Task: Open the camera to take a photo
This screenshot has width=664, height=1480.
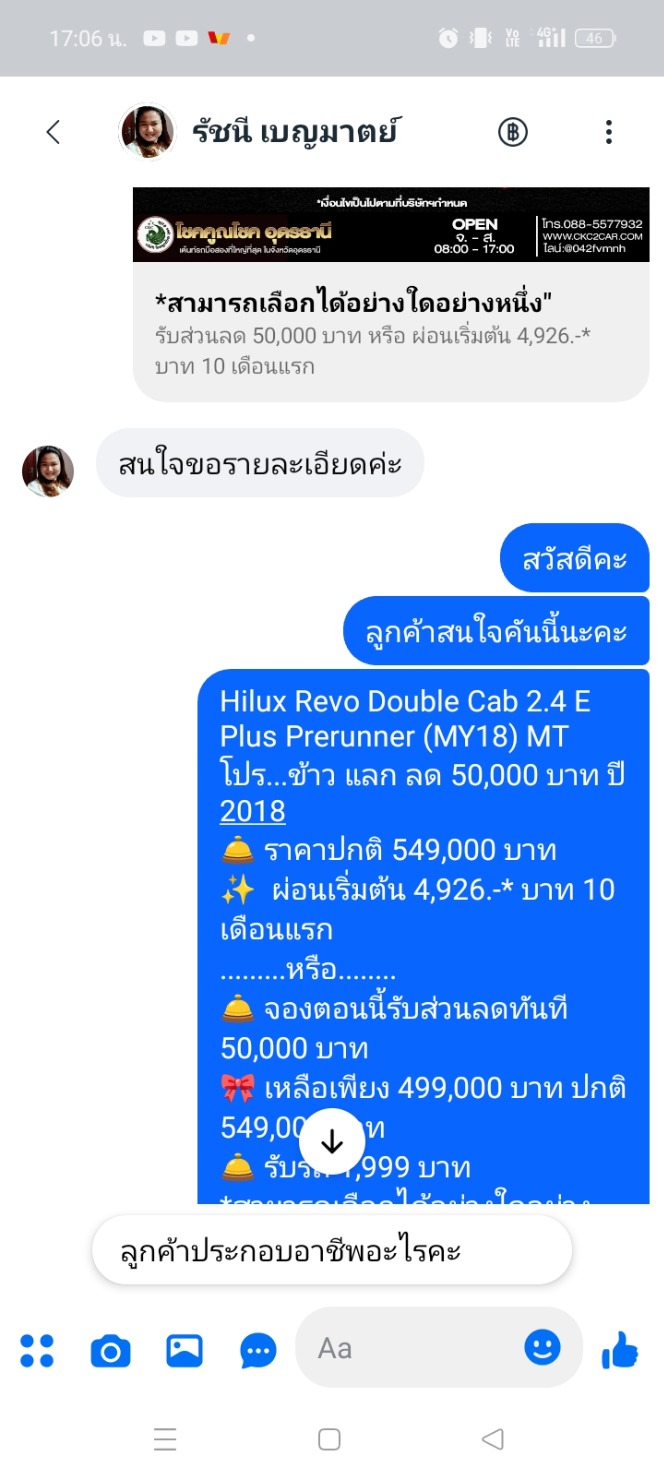Action: click(110, 1351)
